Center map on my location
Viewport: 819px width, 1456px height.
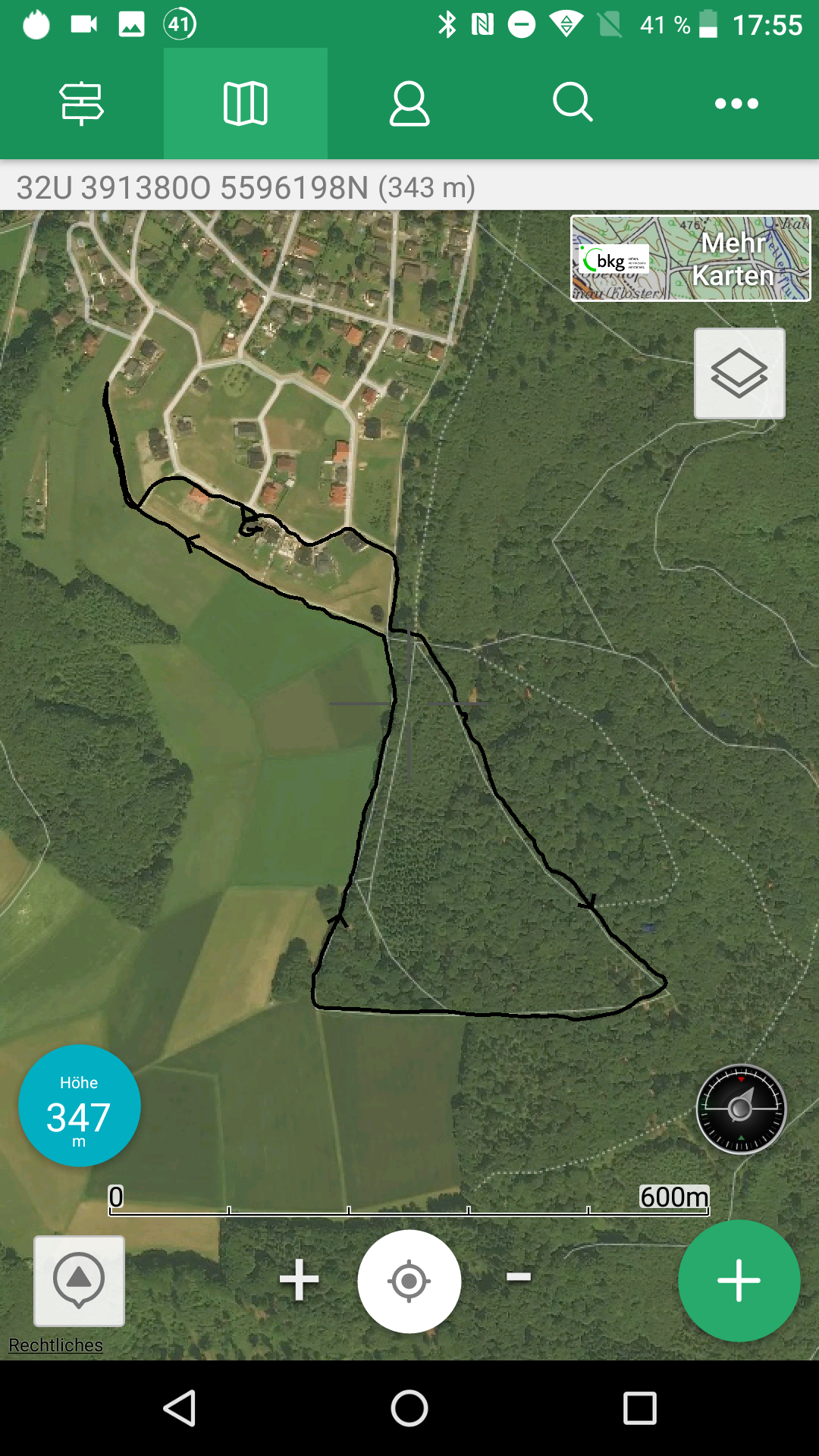click(409, 1281)
